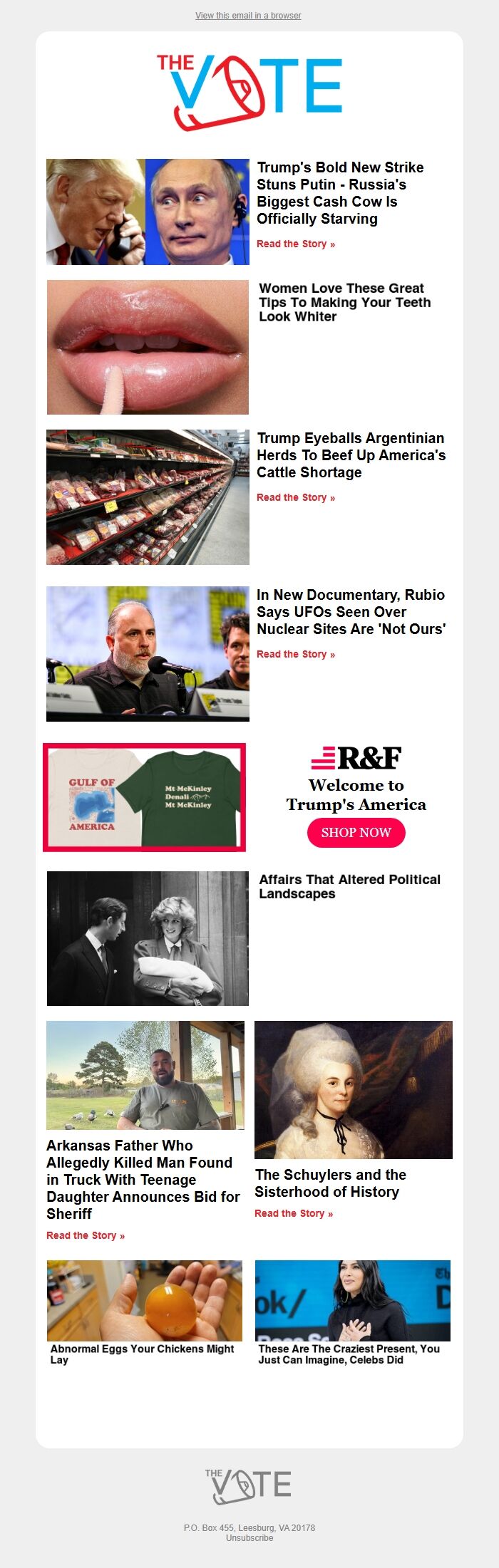Screen dimensions: 499x1568
Task: Tap the SHOP NOW button
Action: pos(356,832)
